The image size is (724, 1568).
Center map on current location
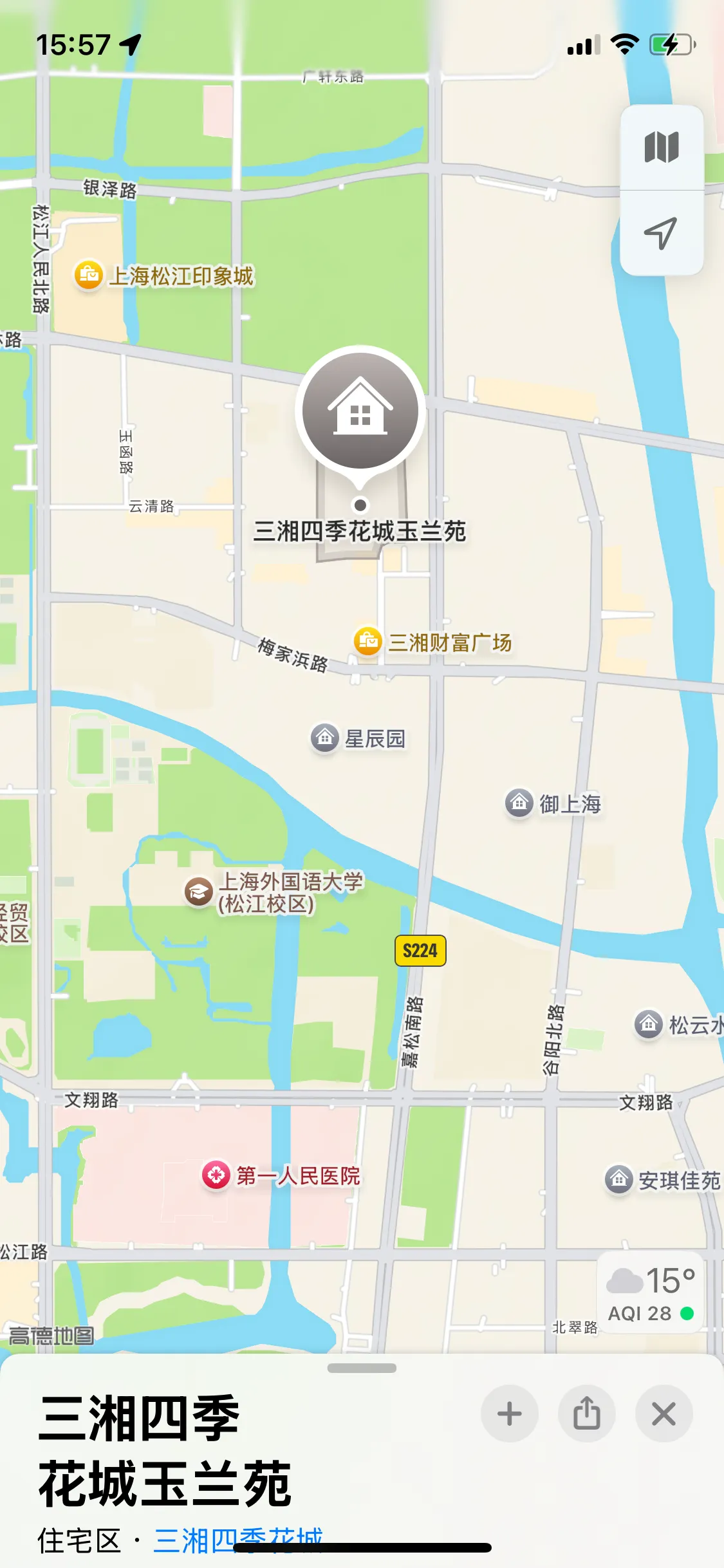tap(661, 233)
